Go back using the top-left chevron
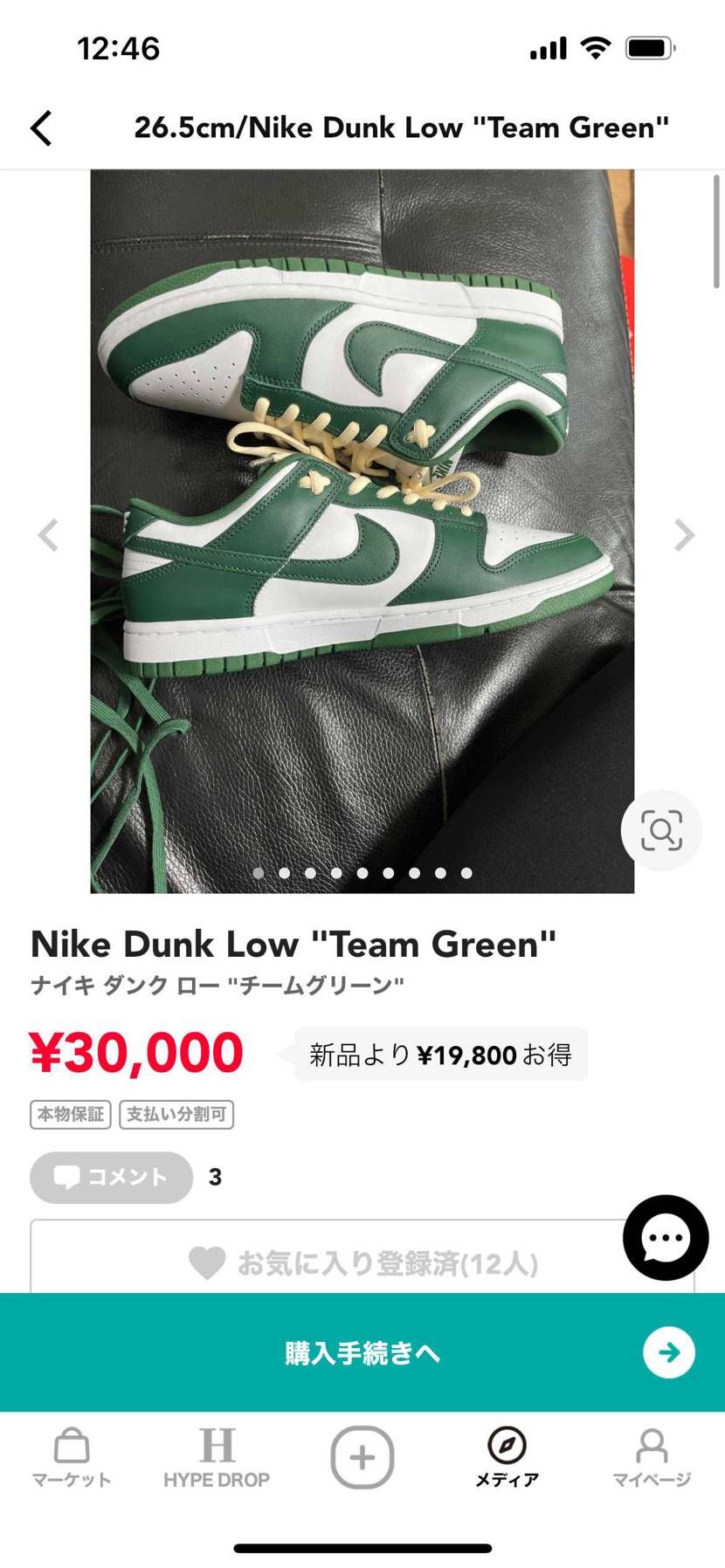 click(x=41, y=127)
